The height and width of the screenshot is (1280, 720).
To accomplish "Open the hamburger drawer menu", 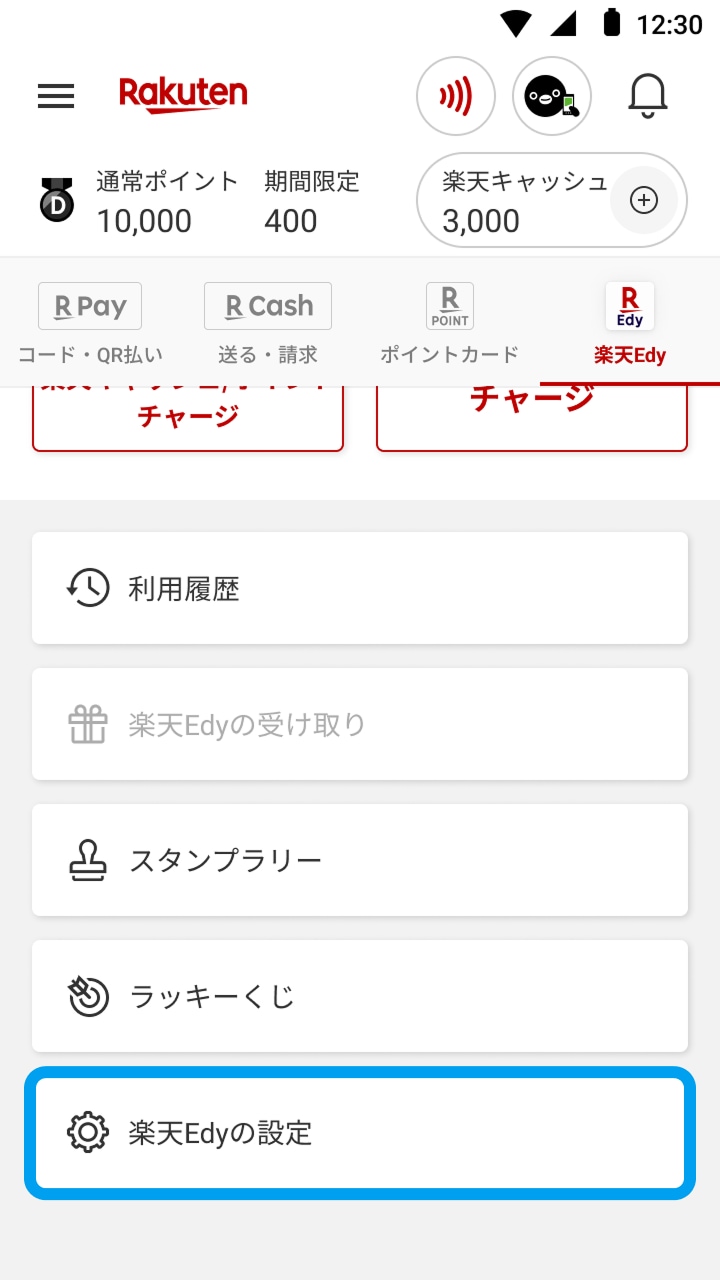I will click(56, 96).
